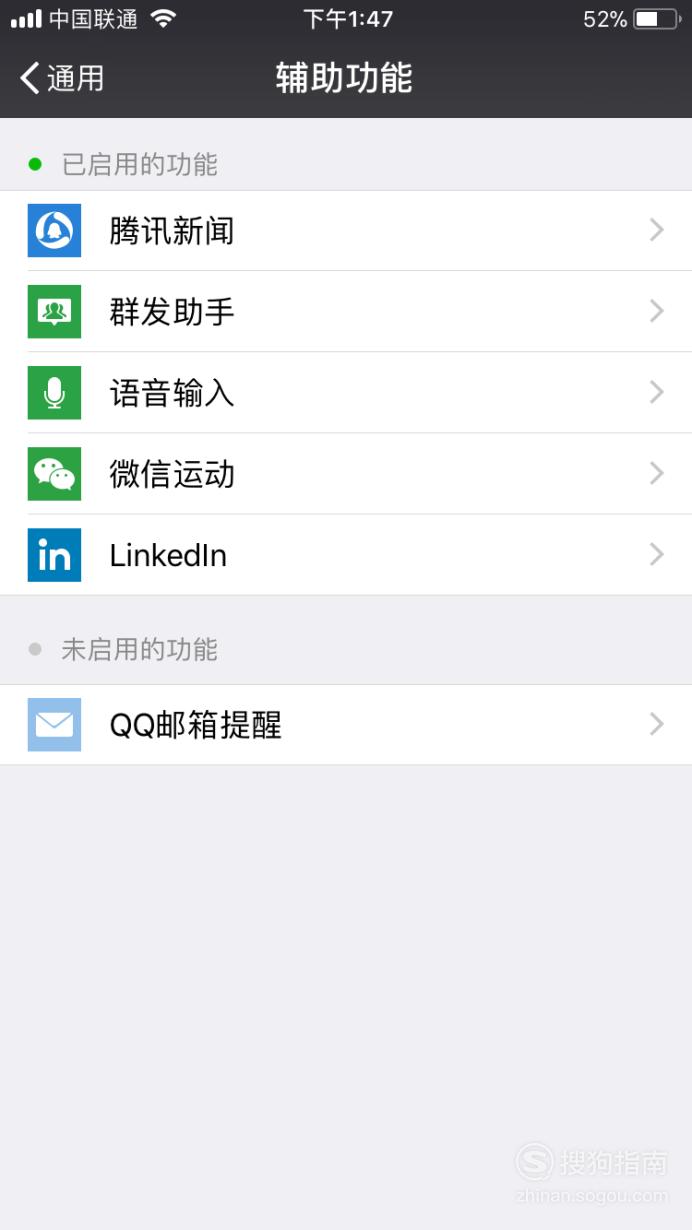Tap the LinkedIn row
Image resolution: width=692 pixels, height=1230 pixels.
(346, 555)
